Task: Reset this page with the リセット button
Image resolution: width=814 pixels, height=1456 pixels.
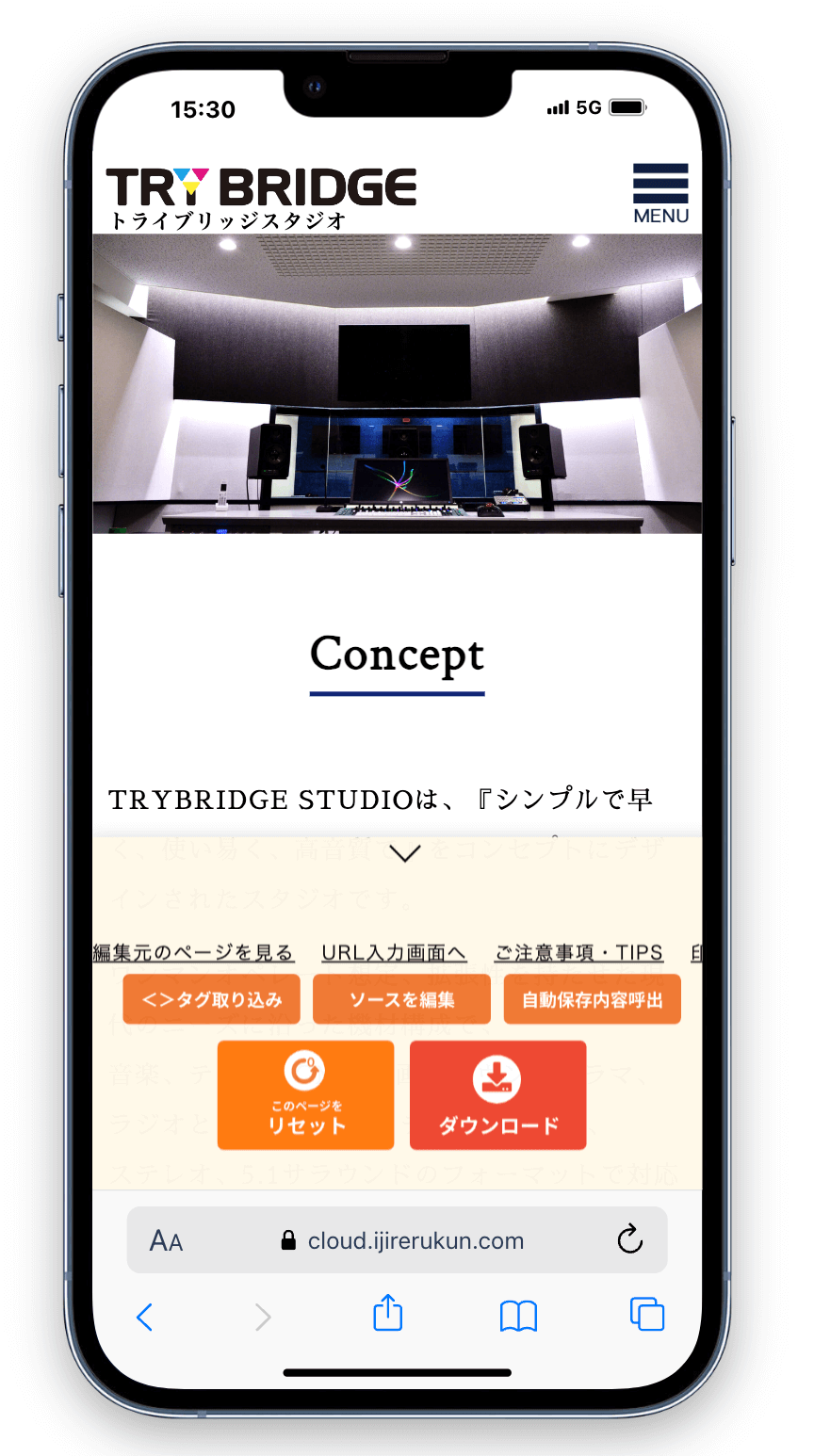Action: click(306, 1095)
